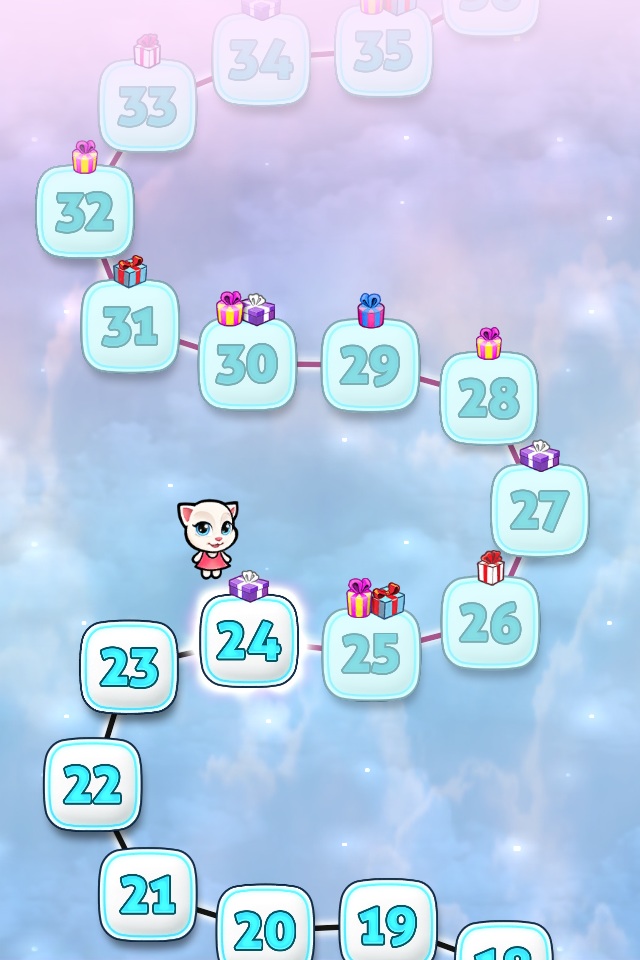
Task: Open level 32 tile
Action: point(85,211)
